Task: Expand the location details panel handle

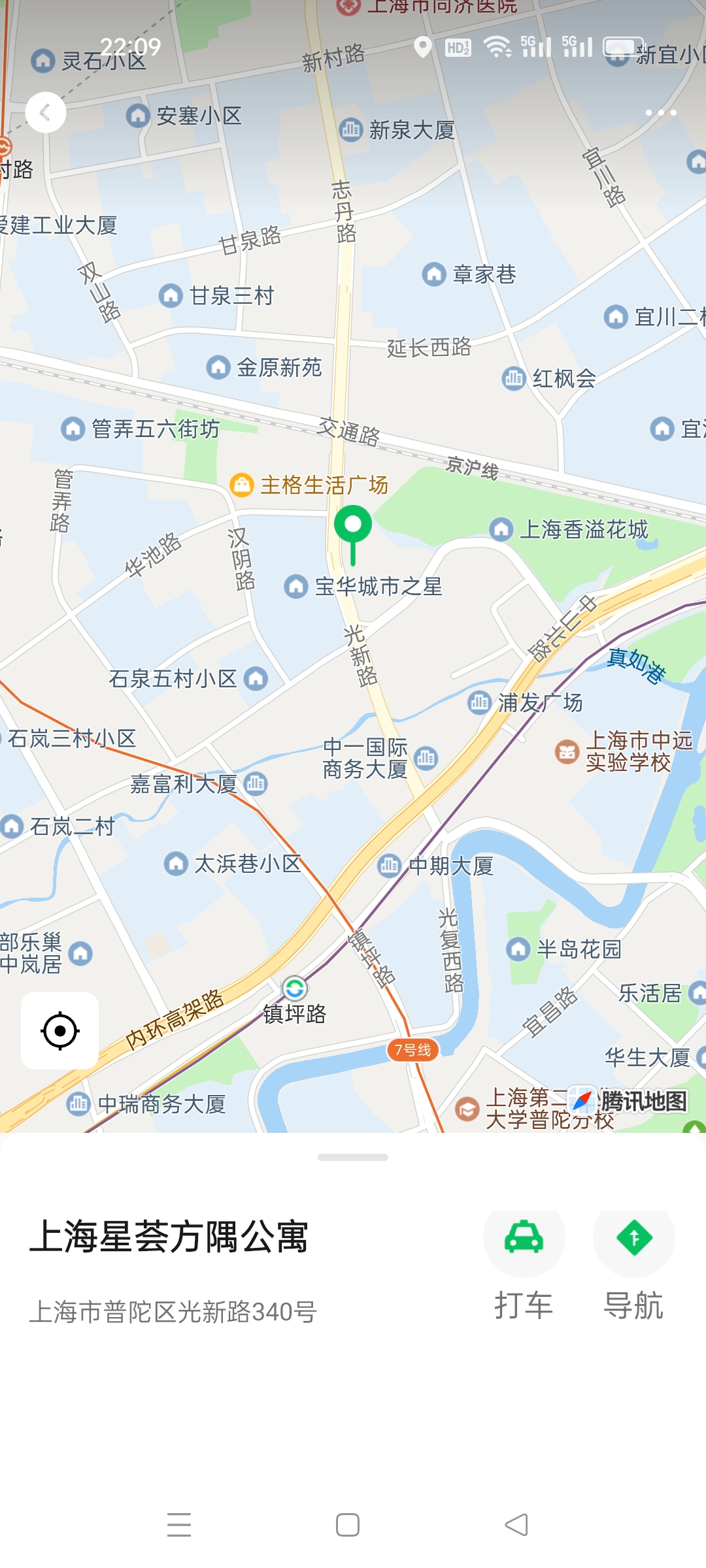Action: tap(352, 1157)
